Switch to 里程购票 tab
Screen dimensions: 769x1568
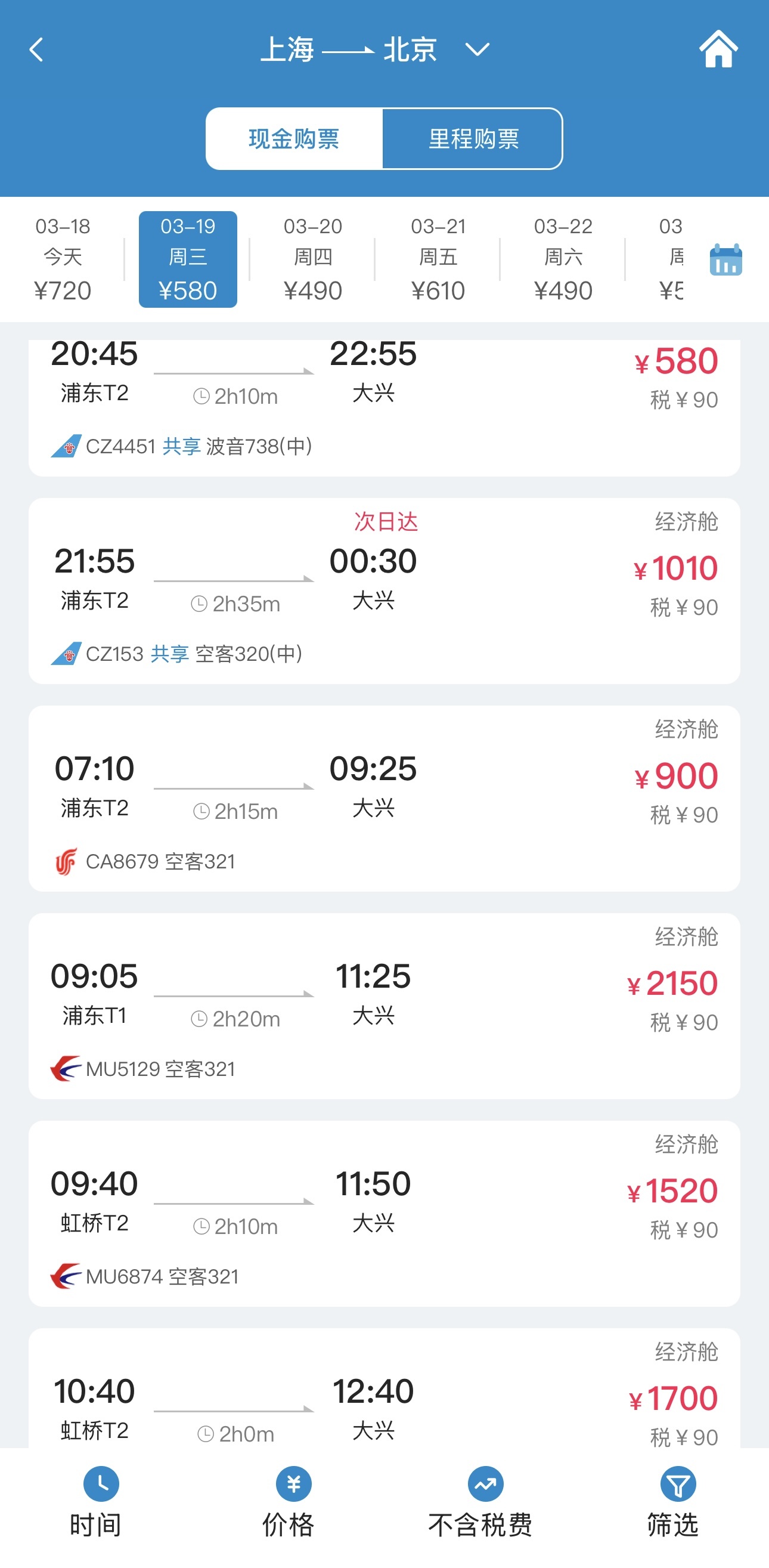coord(473,139)
